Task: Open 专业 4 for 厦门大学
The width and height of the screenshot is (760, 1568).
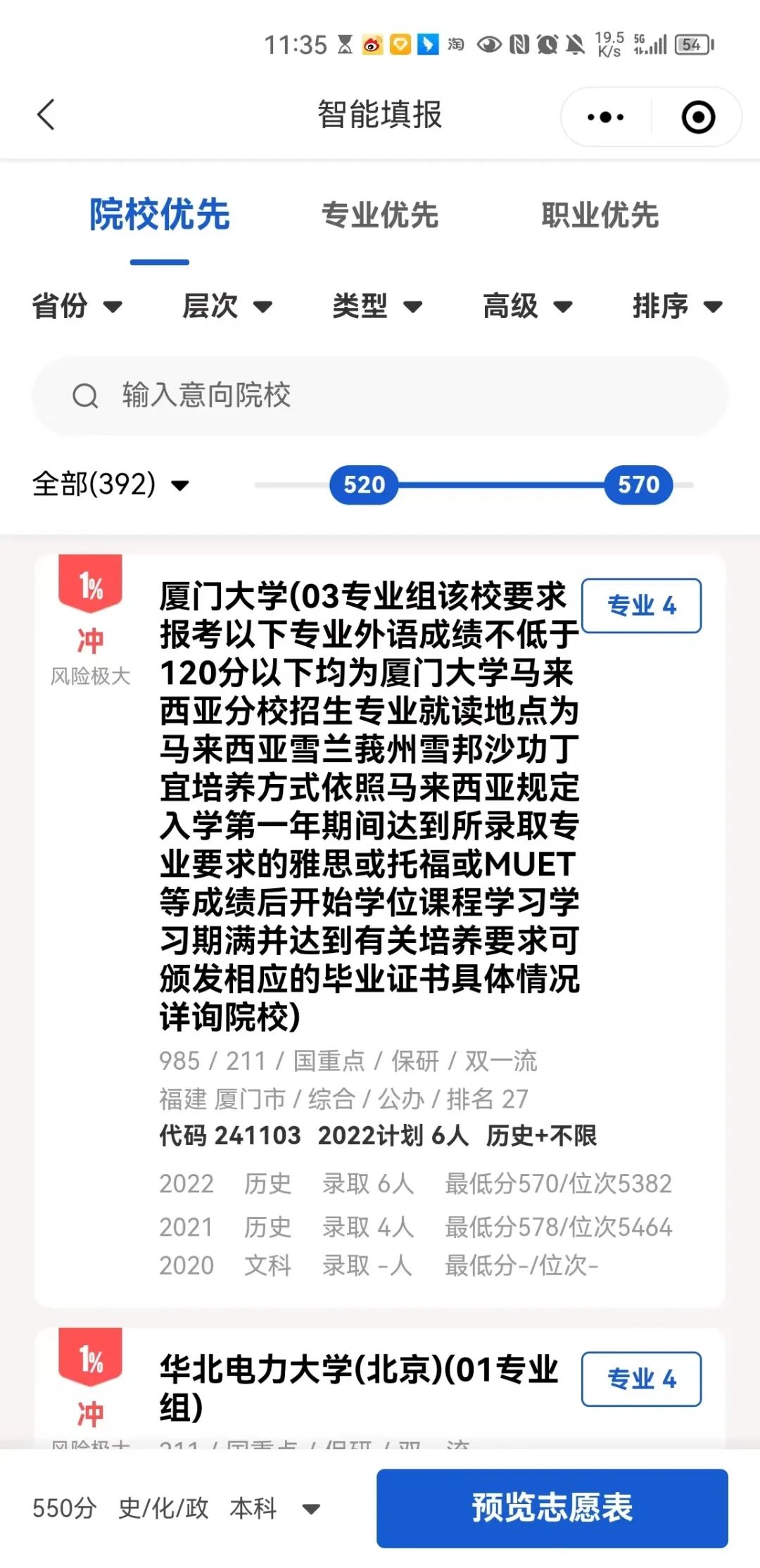Action: [x=641, y=606]
